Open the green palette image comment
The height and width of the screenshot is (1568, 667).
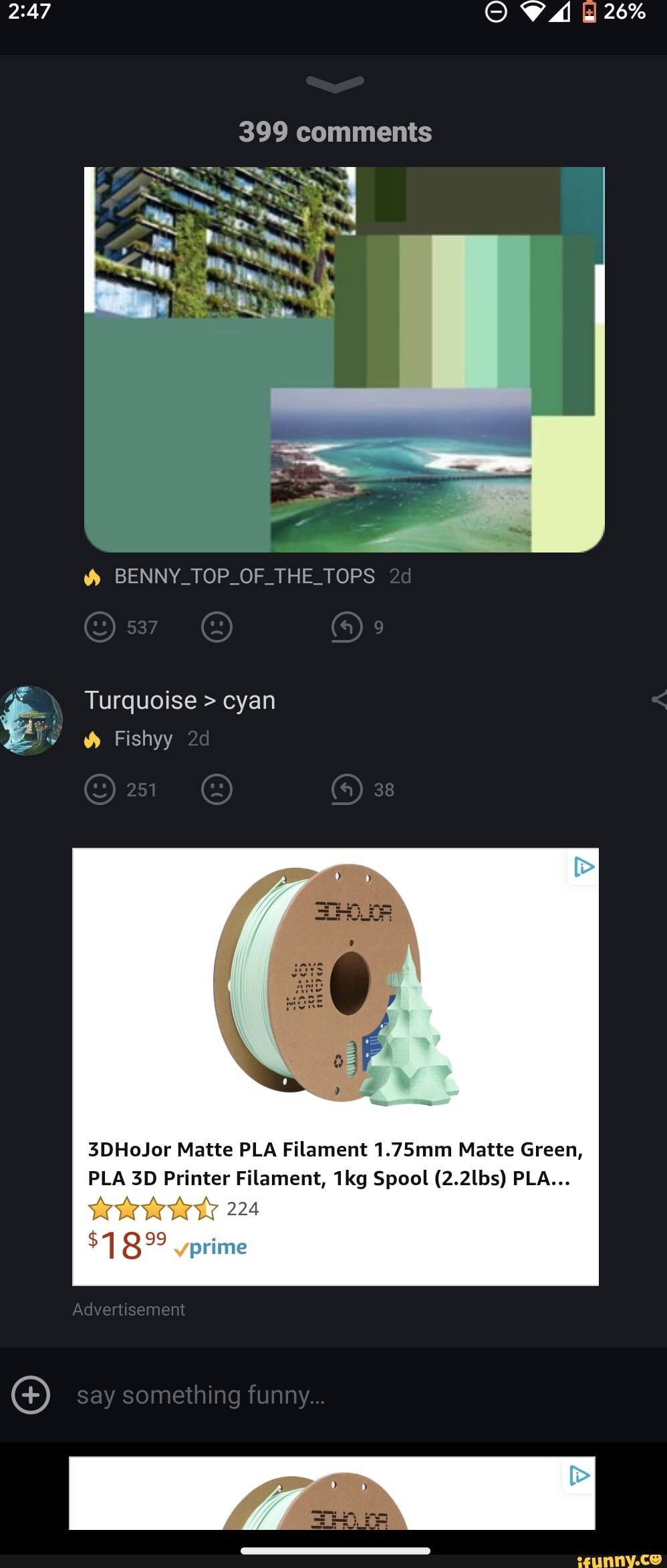pos(344,359)
